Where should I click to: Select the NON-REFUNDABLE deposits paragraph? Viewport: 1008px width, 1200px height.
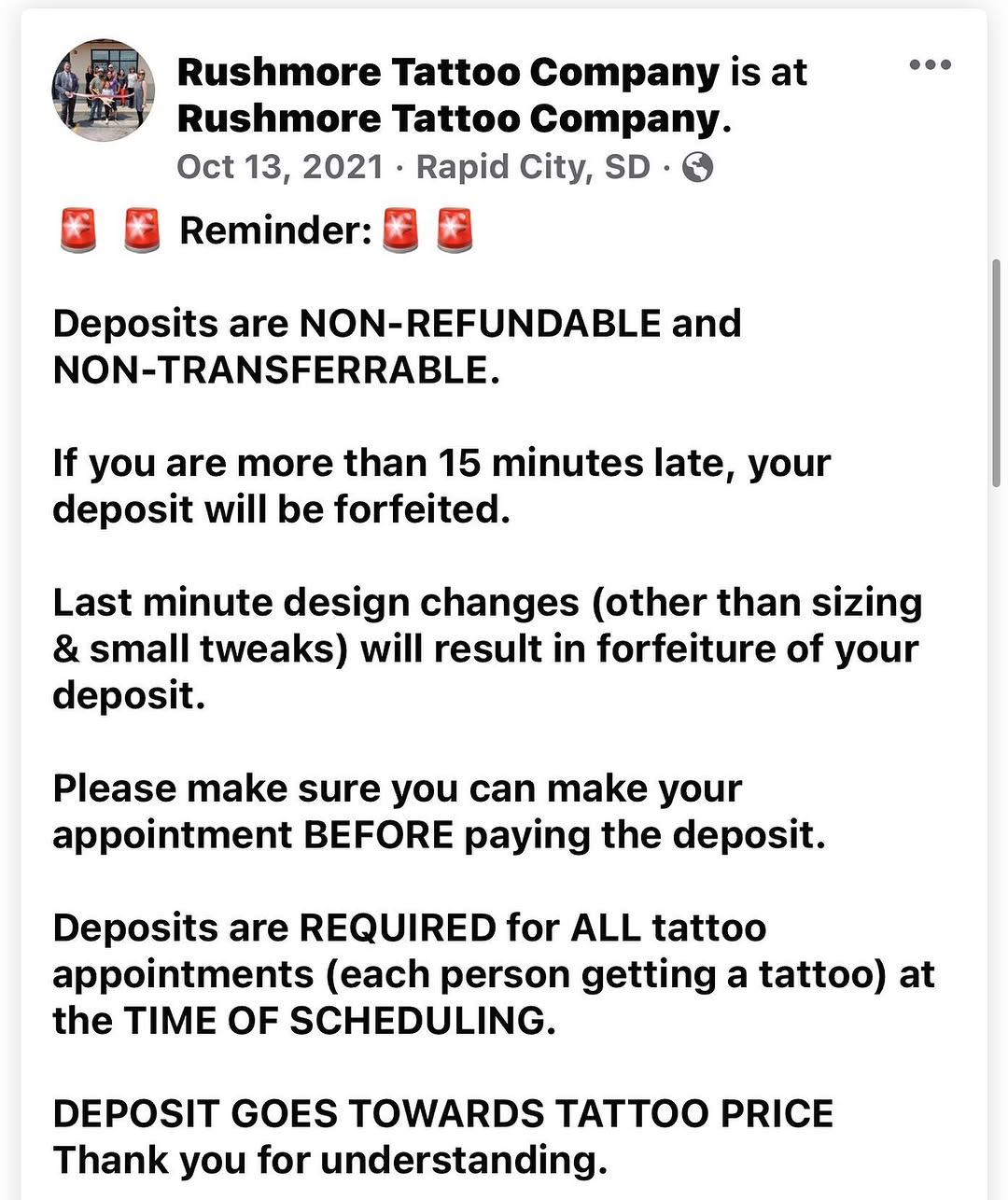coord(397,346)
